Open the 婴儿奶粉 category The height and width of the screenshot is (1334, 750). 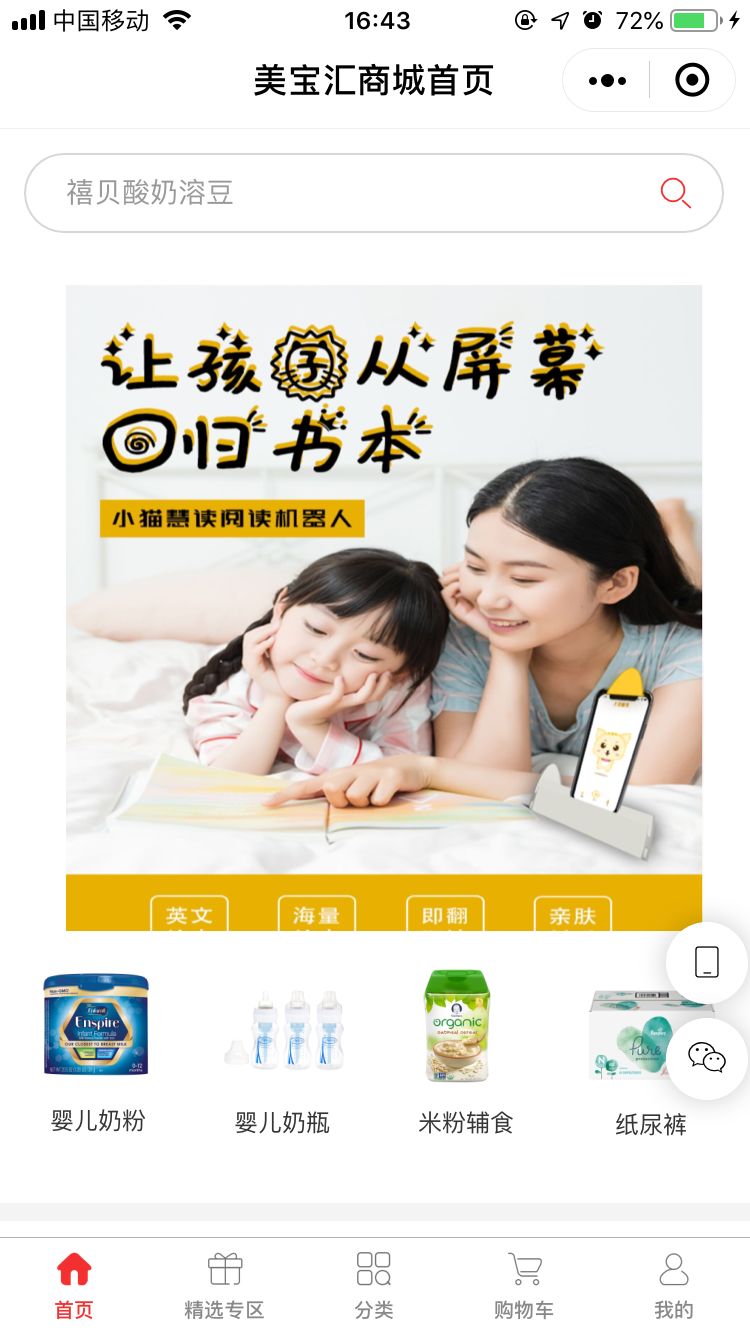[x=97, y=1052]
